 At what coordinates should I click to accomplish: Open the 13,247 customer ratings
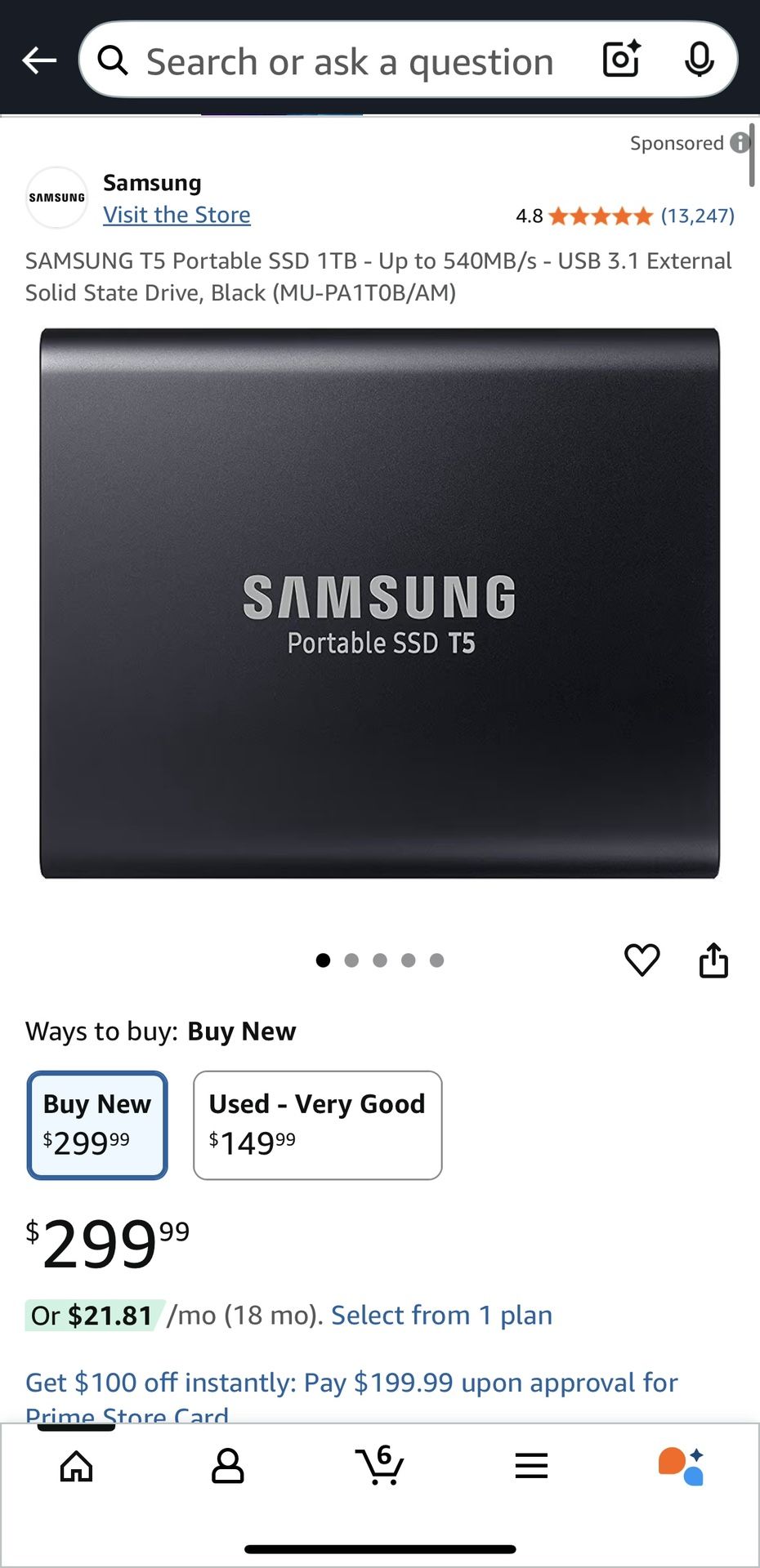pyautogui.click(x=697, y=216)
